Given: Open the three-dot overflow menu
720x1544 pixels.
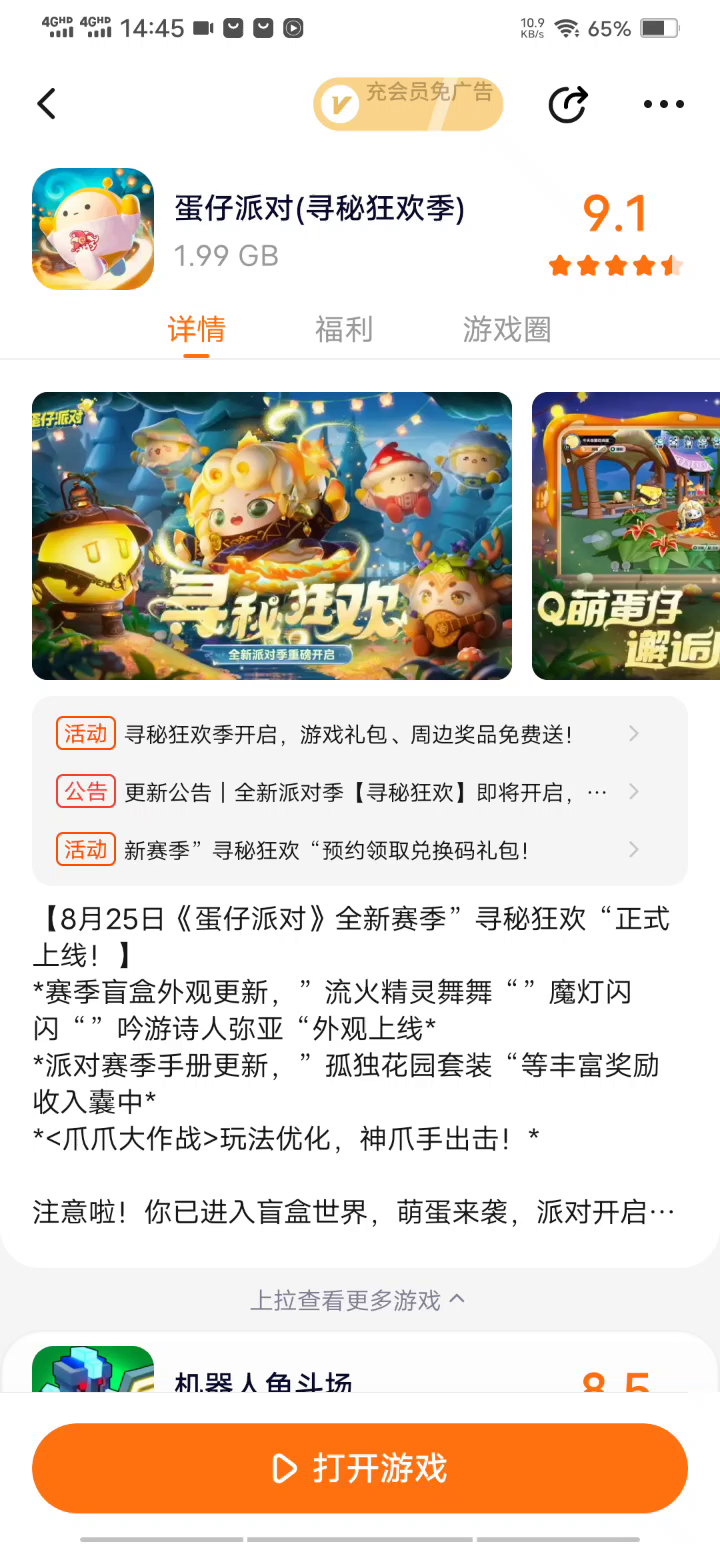Looking at the screenshot, I should pos(663,104).
